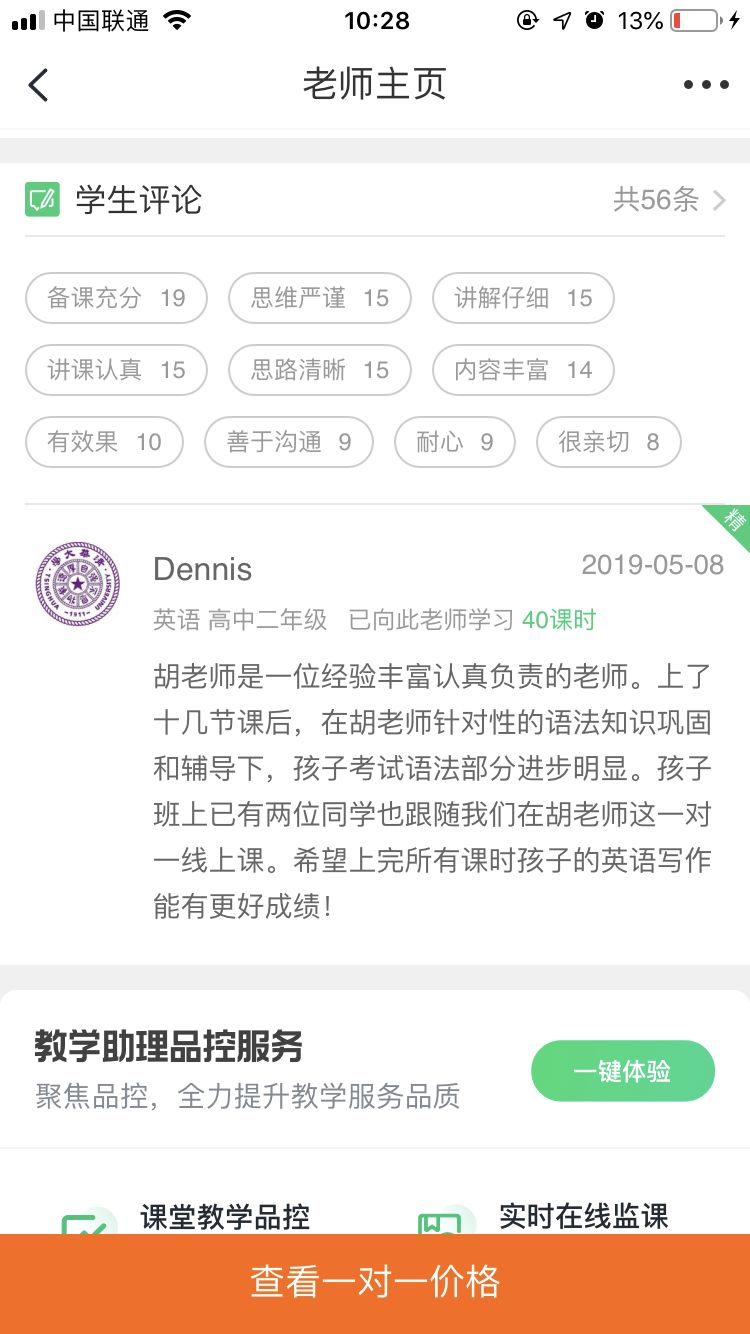
Task: Tap the 一键体验 button
Action: click(622, 1071)
